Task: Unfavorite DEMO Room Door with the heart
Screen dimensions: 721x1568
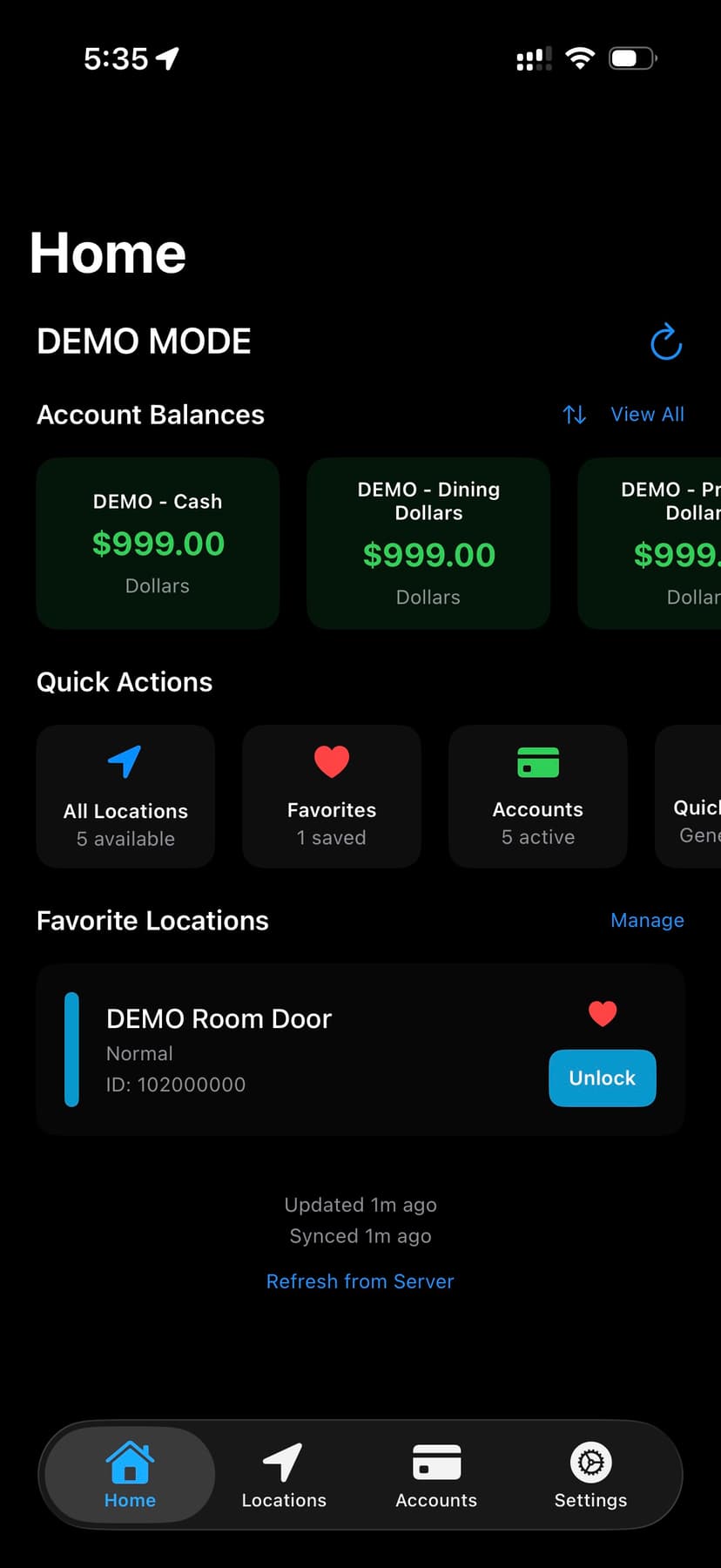Action: [603, 1013]
